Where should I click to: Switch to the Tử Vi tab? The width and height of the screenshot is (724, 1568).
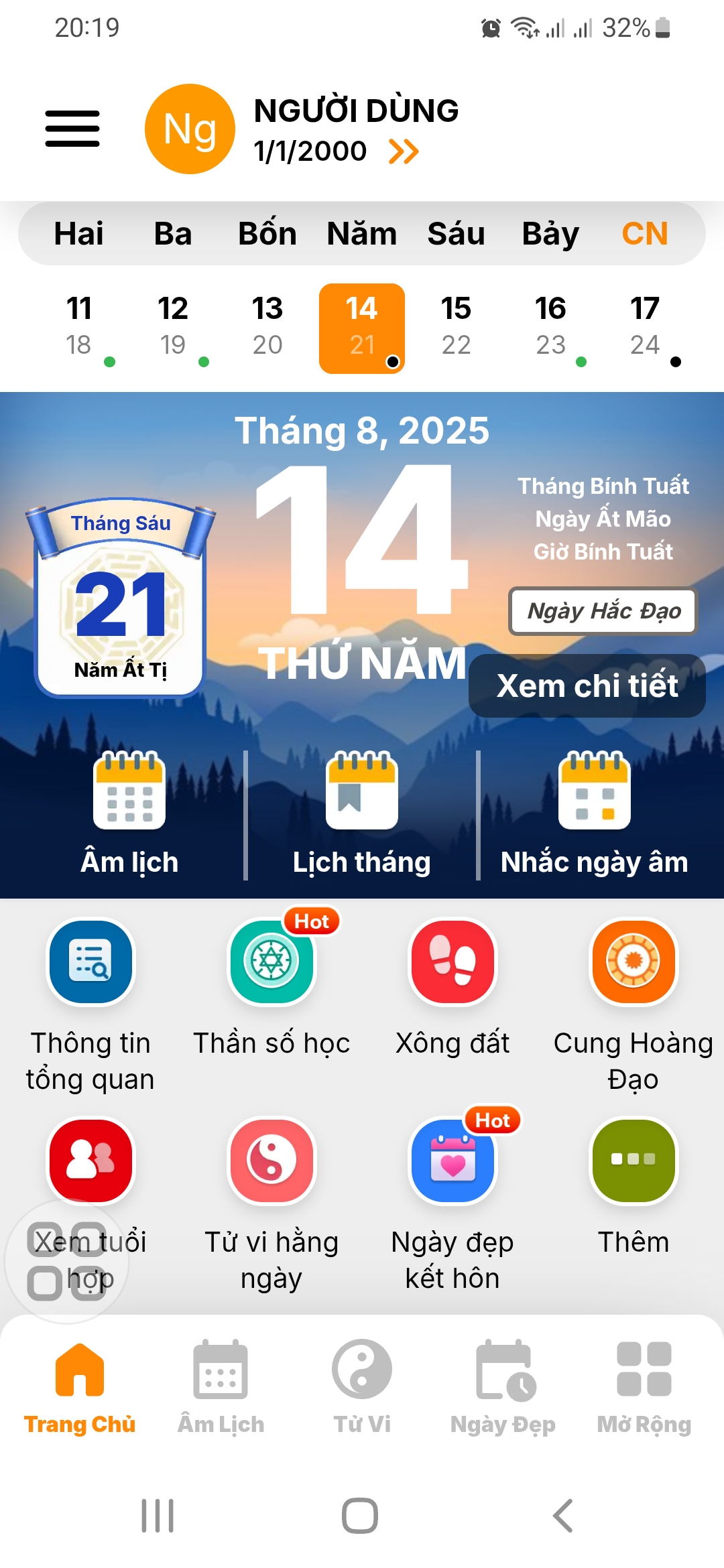click(362, 1386)
